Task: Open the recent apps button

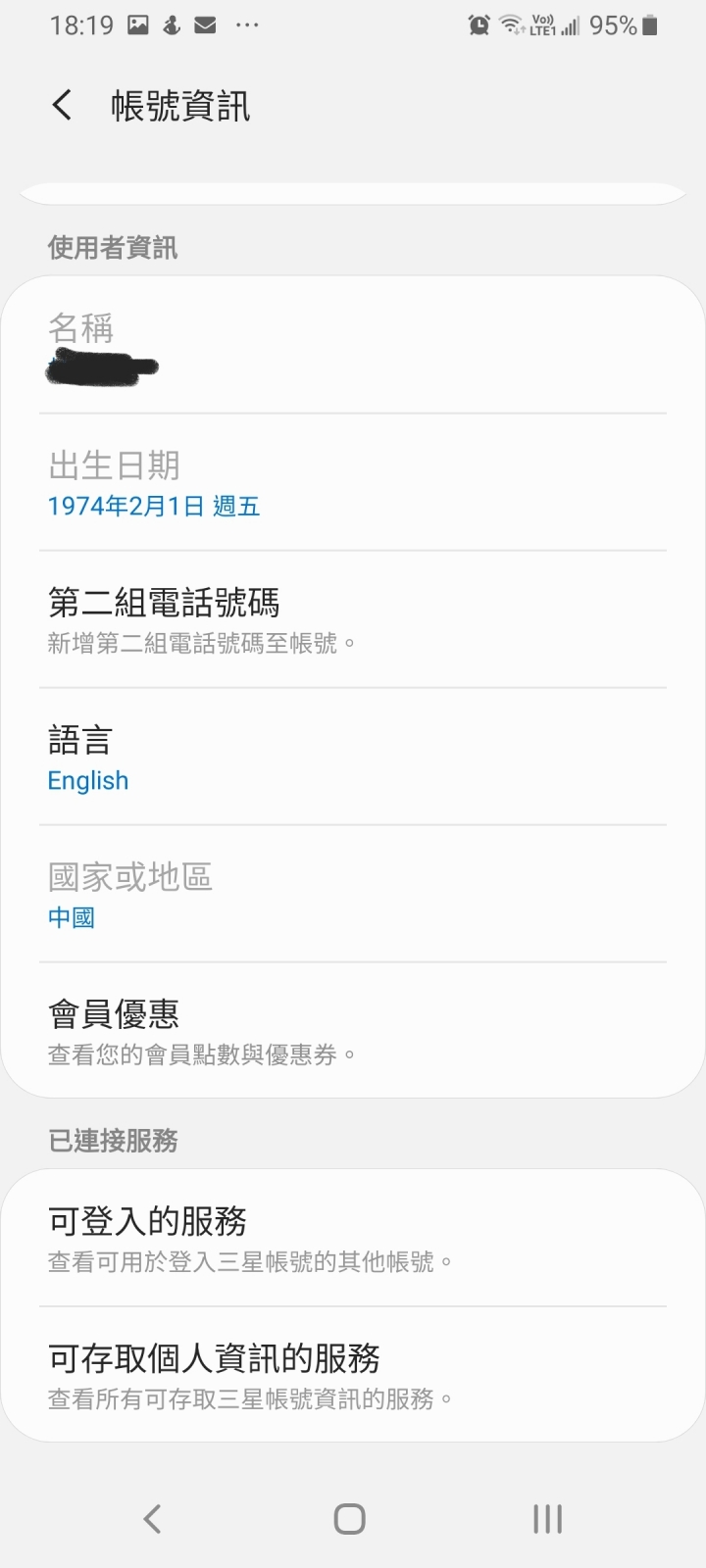Action: point(547,1519)
